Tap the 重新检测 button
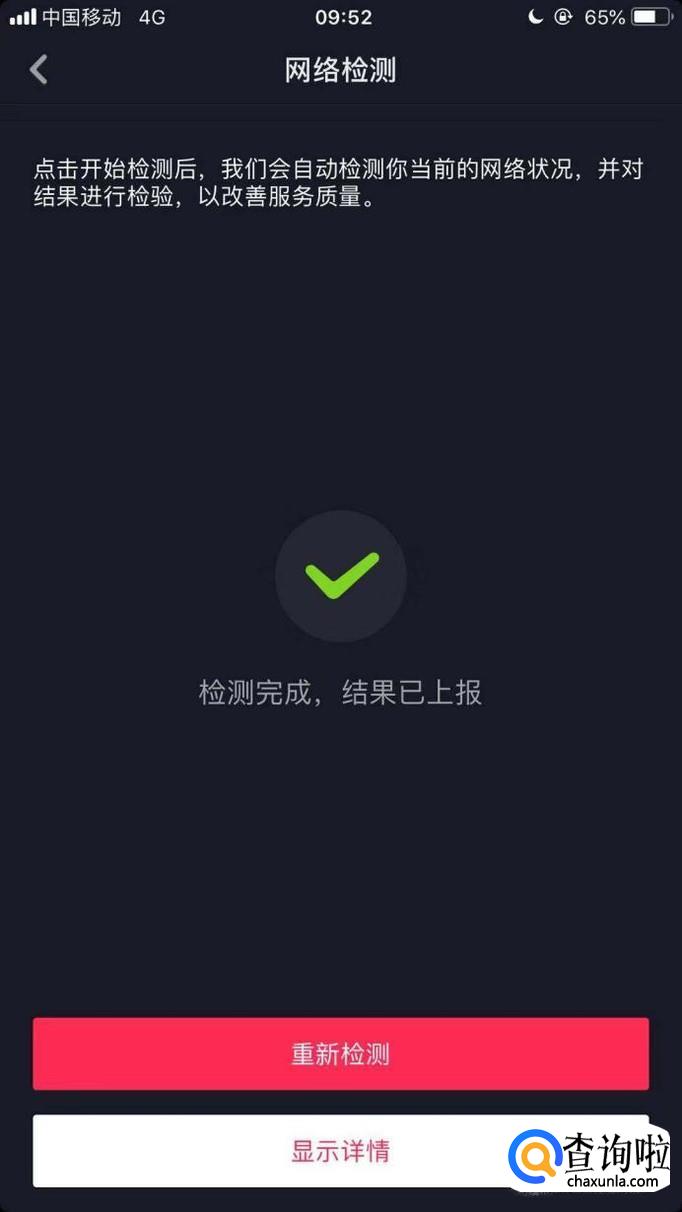682x1212 pixels. pyautogui.click(x=341, y=1054)
